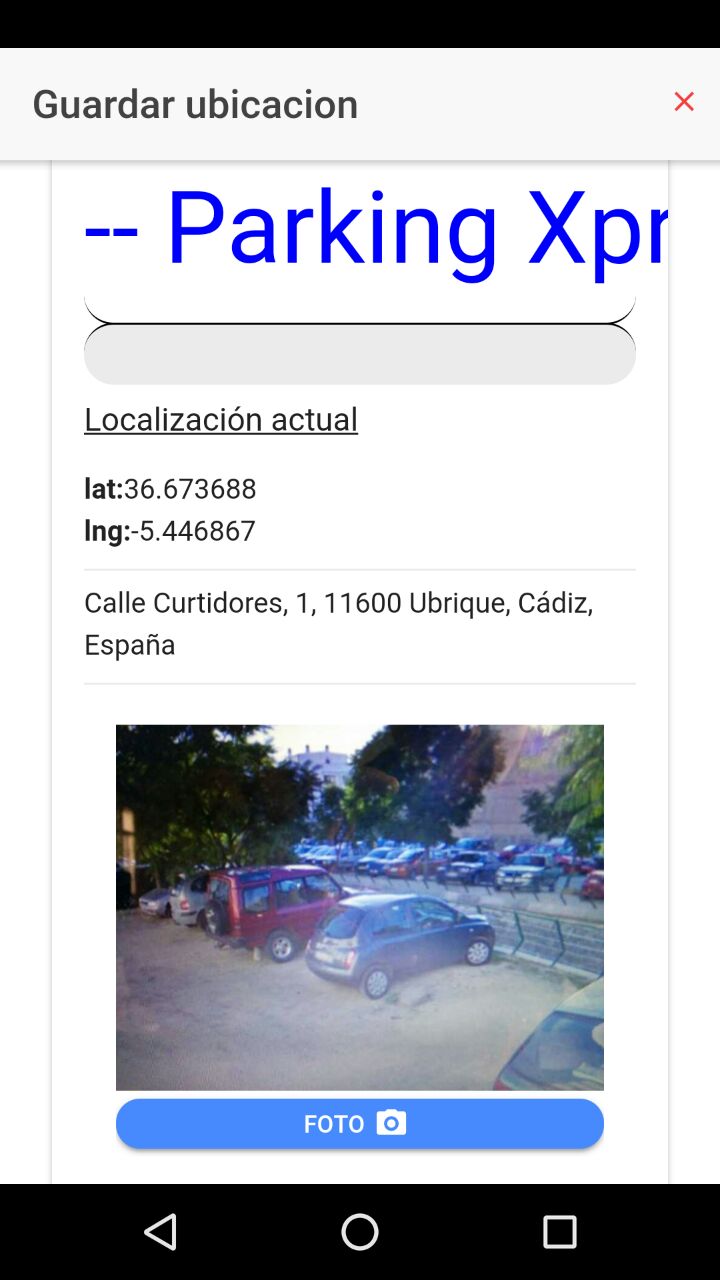
Task: Tap the FOTO camera button
Action: [x=360, y=1123]
